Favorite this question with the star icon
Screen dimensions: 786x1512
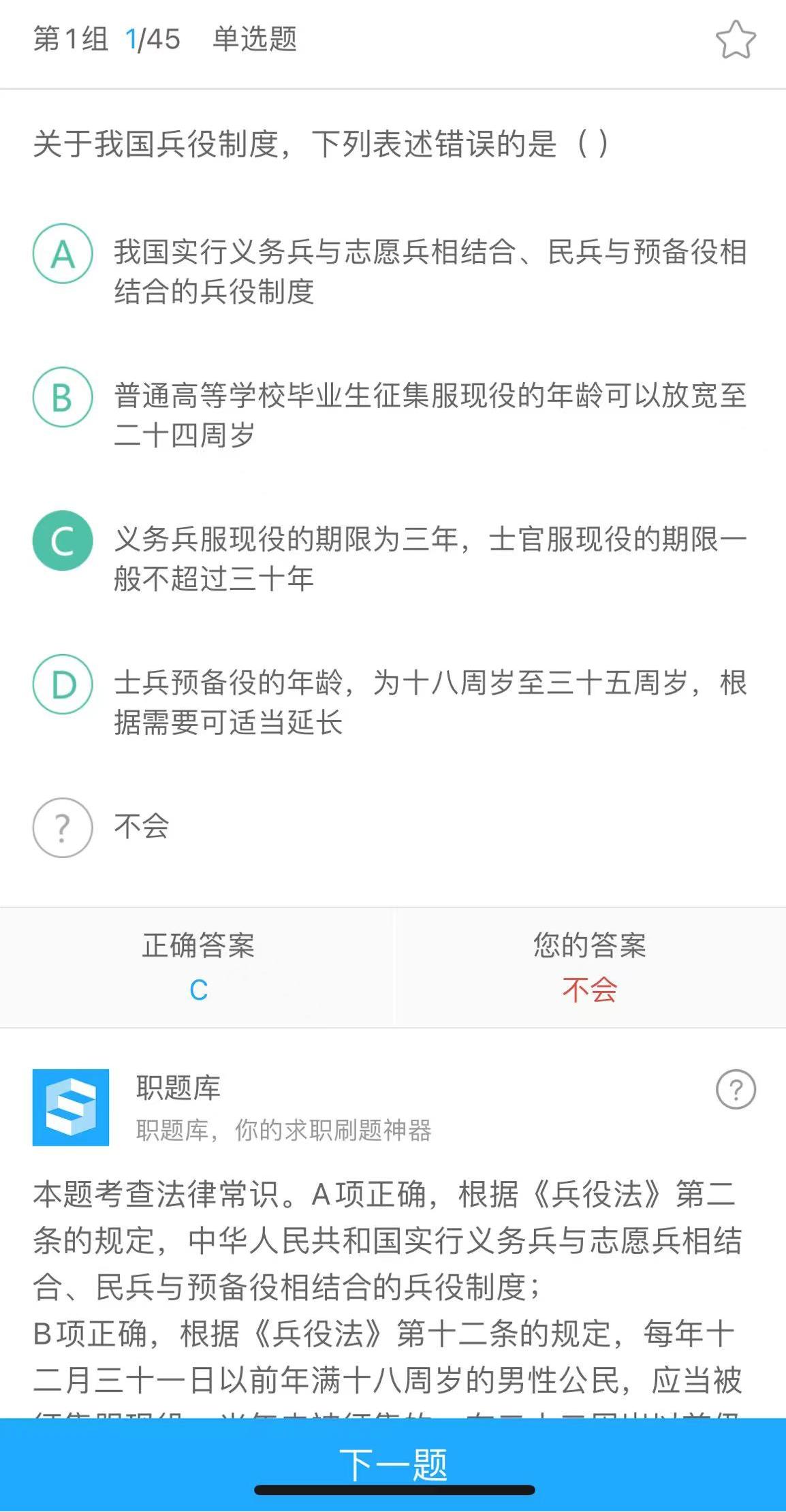pyautogui.click(x=736, y=40)
